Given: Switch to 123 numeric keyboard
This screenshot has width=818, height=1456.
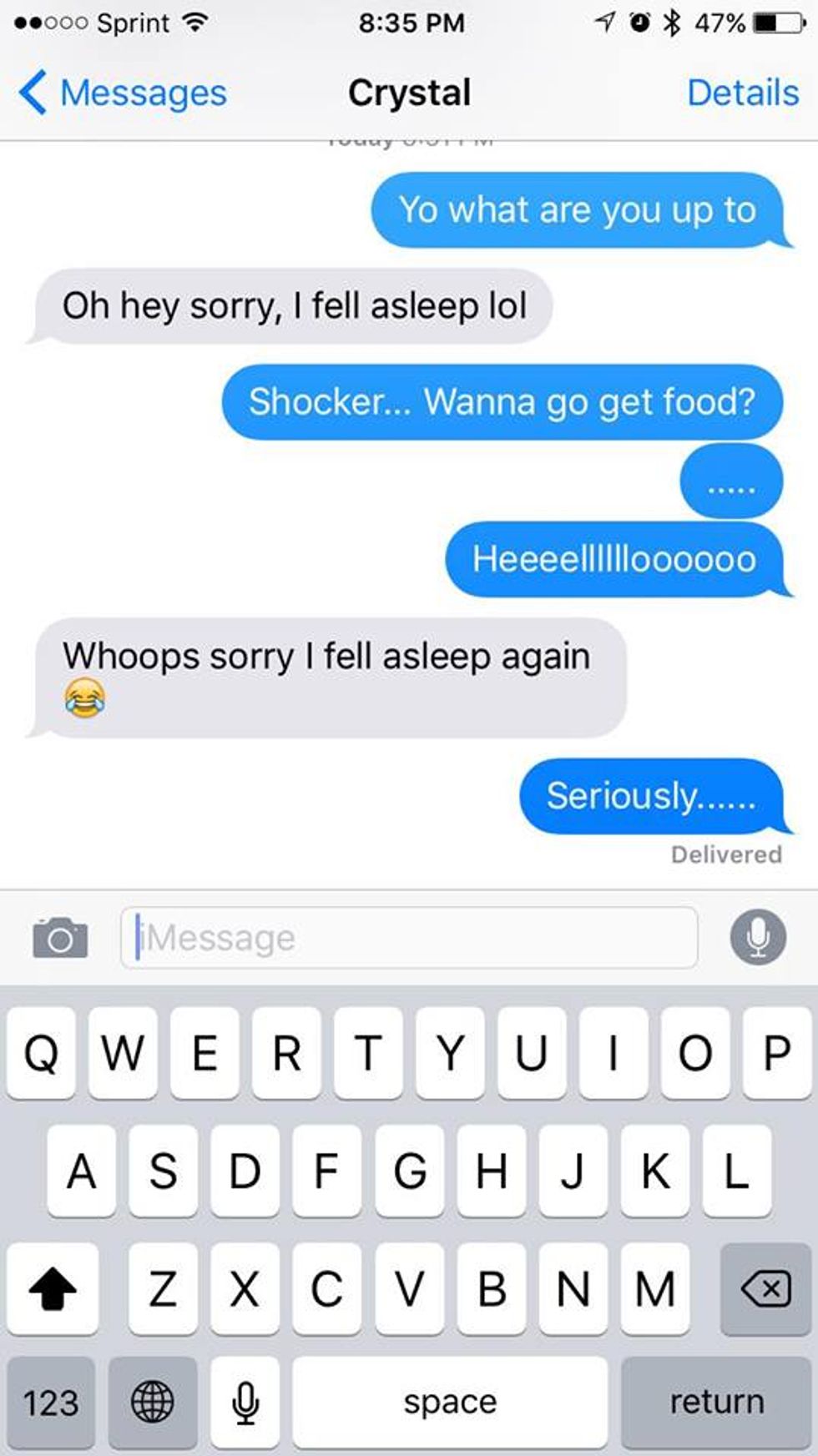Looking at the screenshot, I should coord(51,1403).
